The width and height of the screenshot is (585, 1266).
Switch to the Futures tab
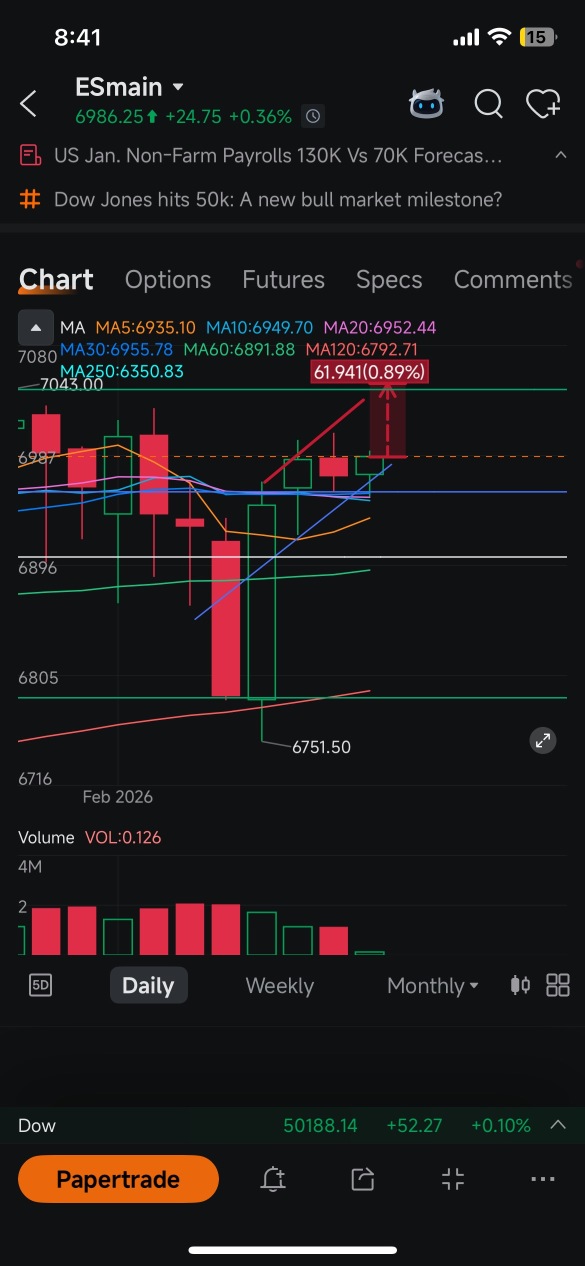(284, 280)
